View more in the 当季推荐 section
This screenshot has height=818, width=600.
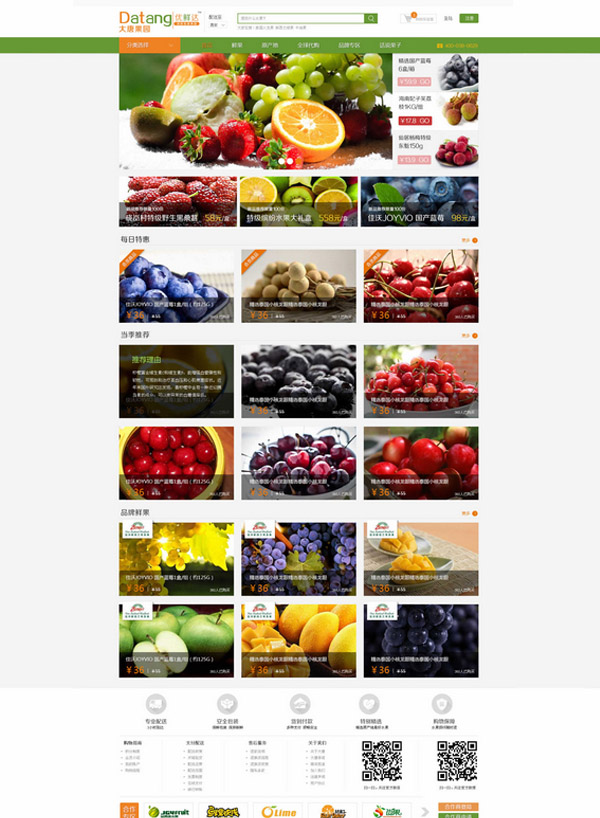[469, 335]
